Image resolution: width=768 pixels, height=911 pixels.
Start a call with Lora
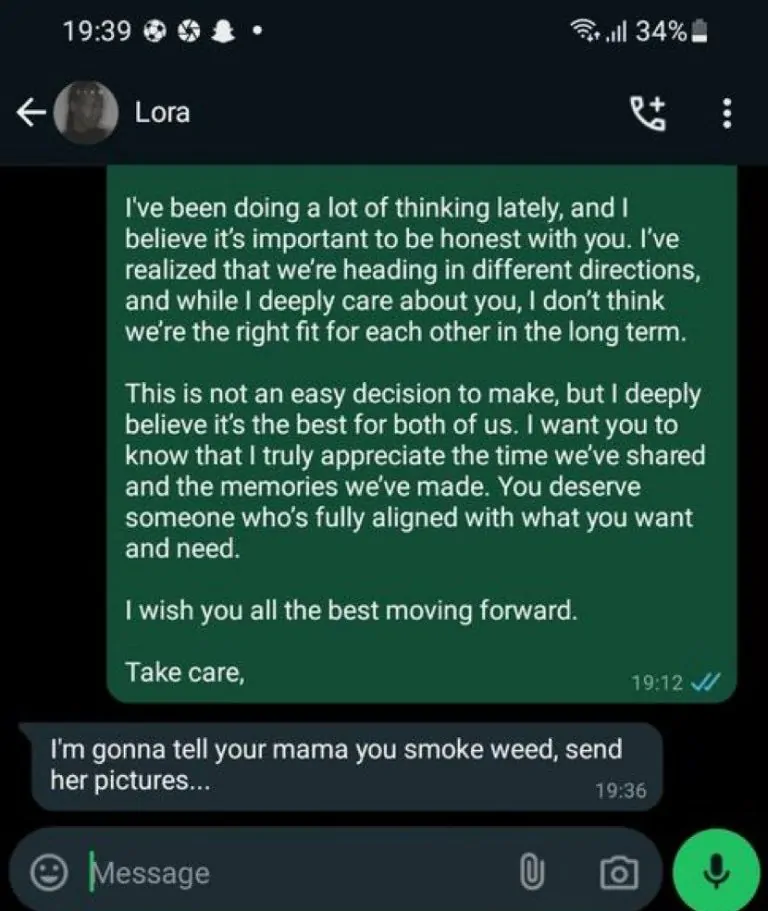[x=645, y=114]
